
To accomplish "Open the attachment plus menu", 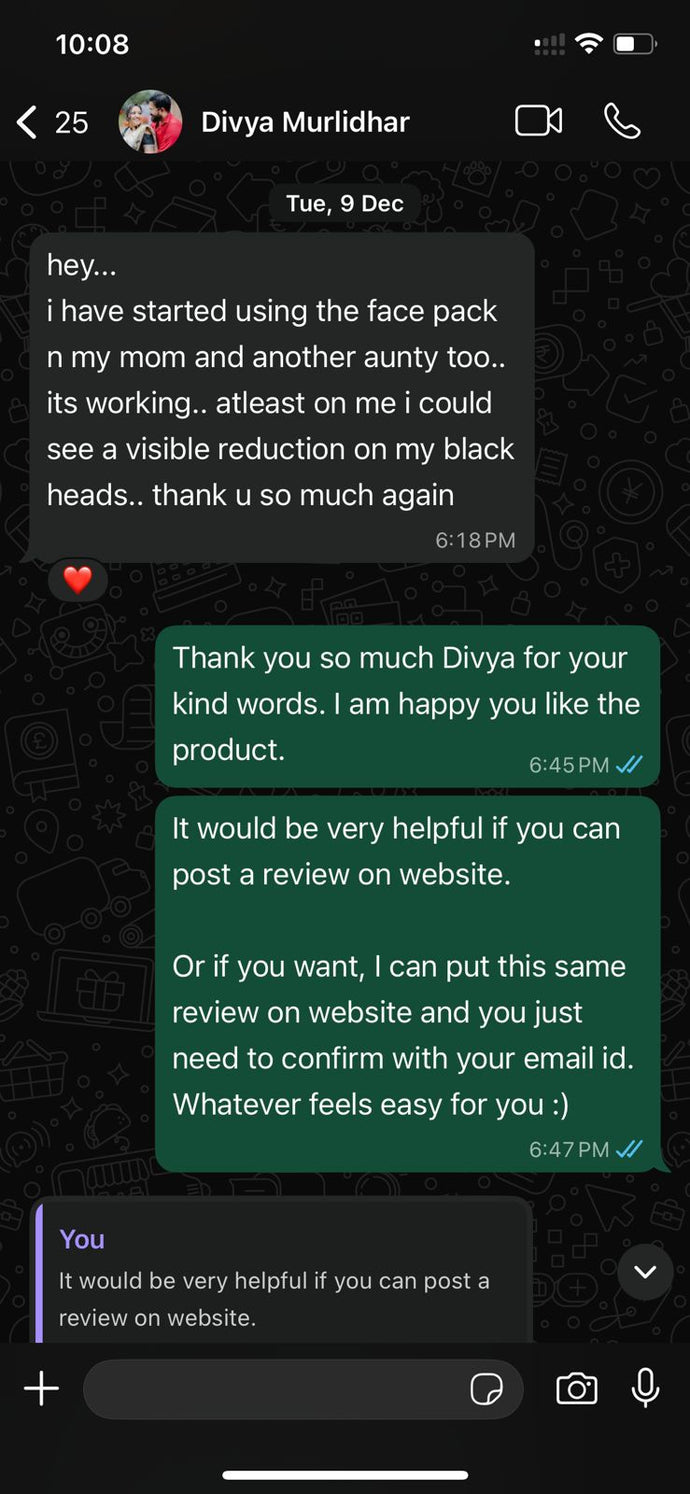I will click(x=41, y=1388).
